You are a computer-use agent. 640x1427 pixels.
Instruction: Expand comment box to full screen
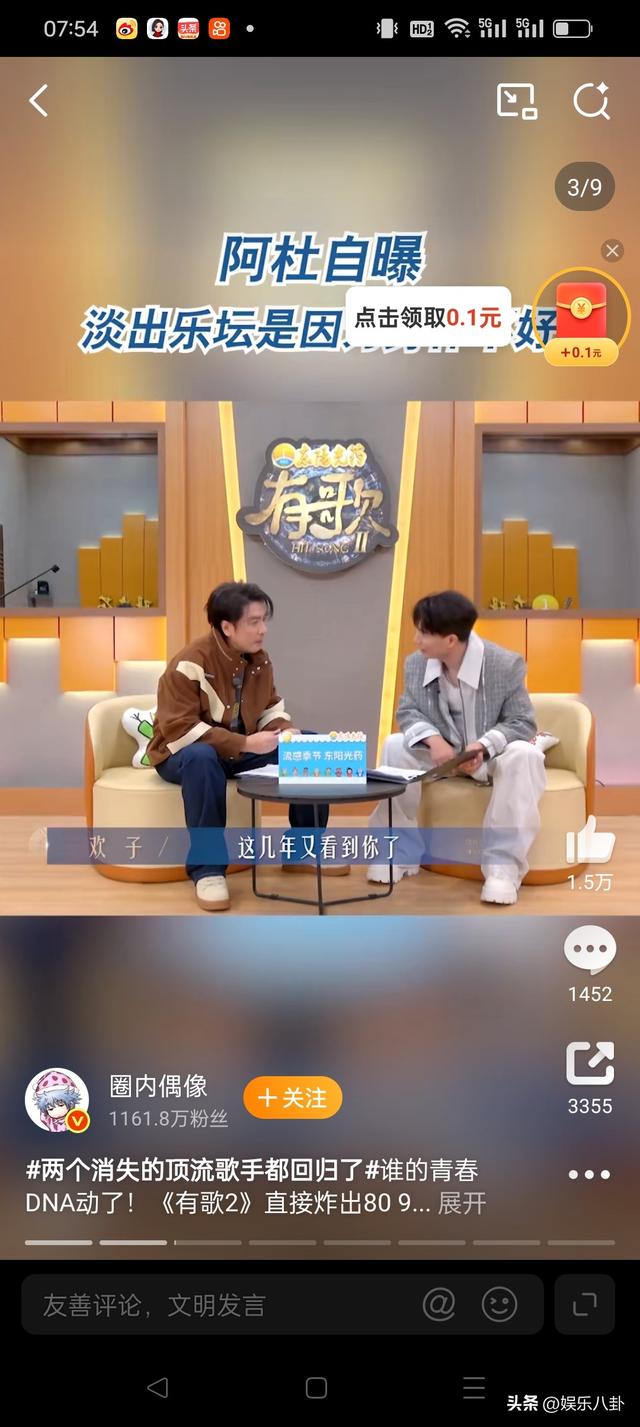pyautogui.click(x=585, y=1304)
